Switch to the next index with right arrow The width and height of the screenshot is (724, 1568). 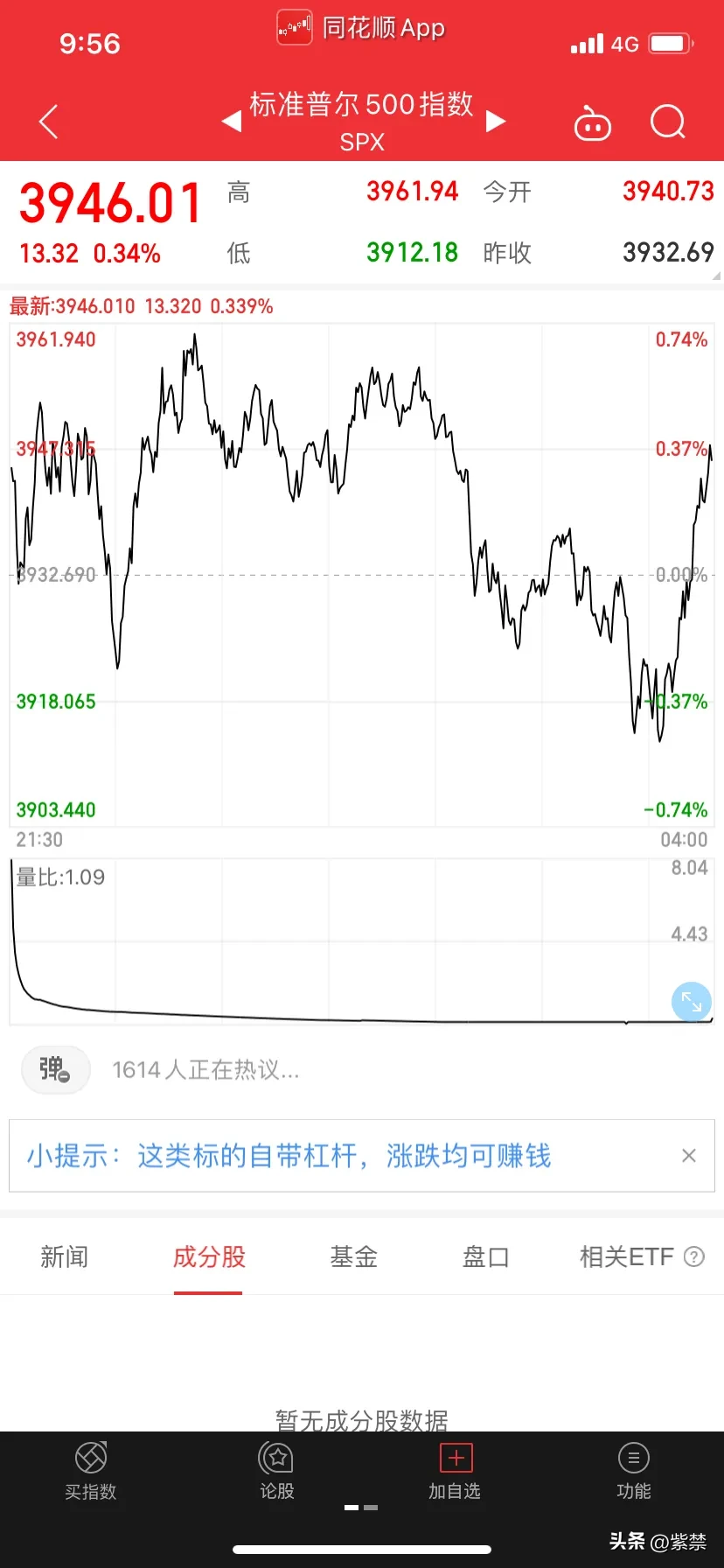[496, 121]
